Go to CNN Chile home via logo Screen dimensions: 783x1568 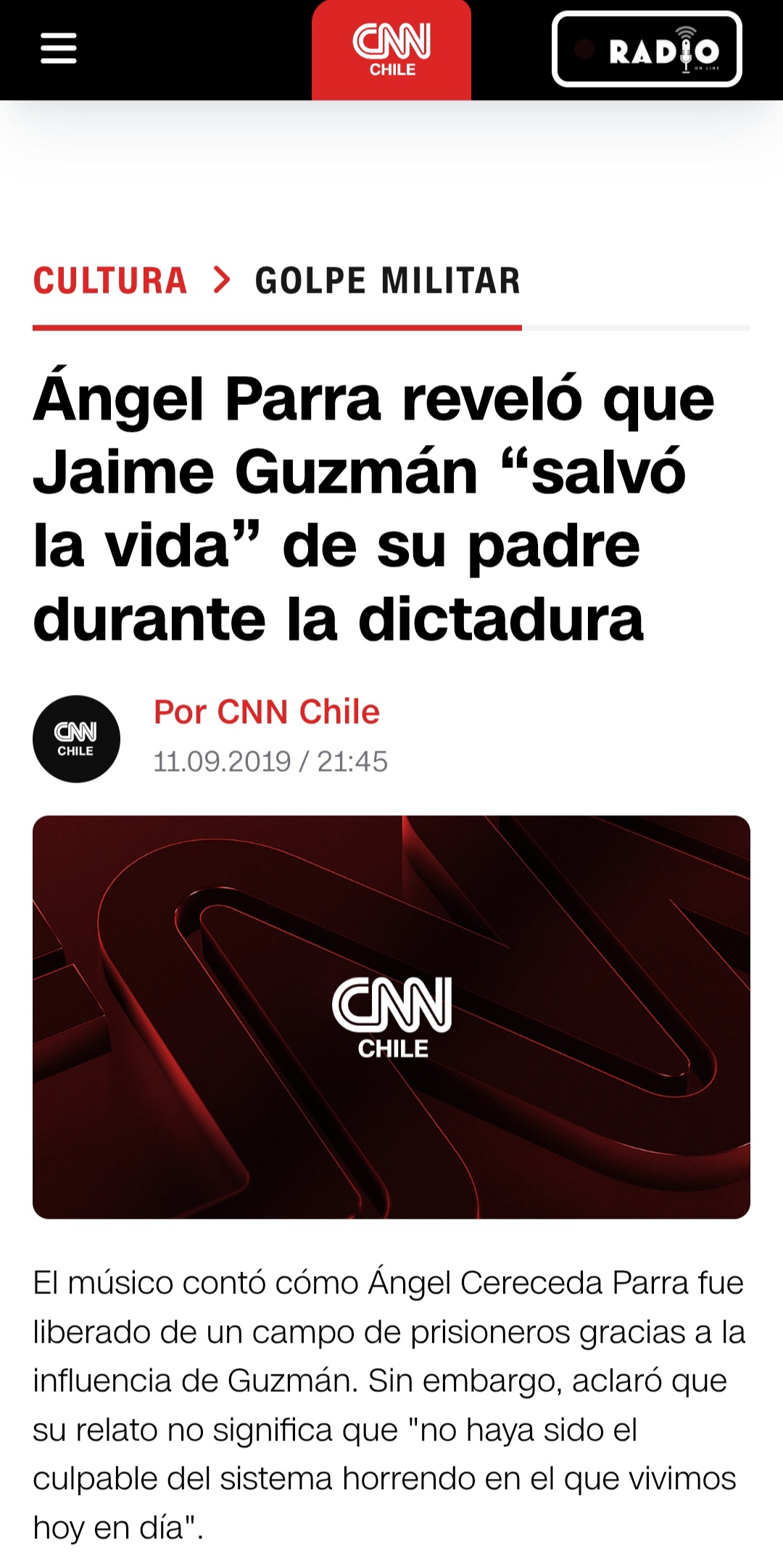[391, 49]
